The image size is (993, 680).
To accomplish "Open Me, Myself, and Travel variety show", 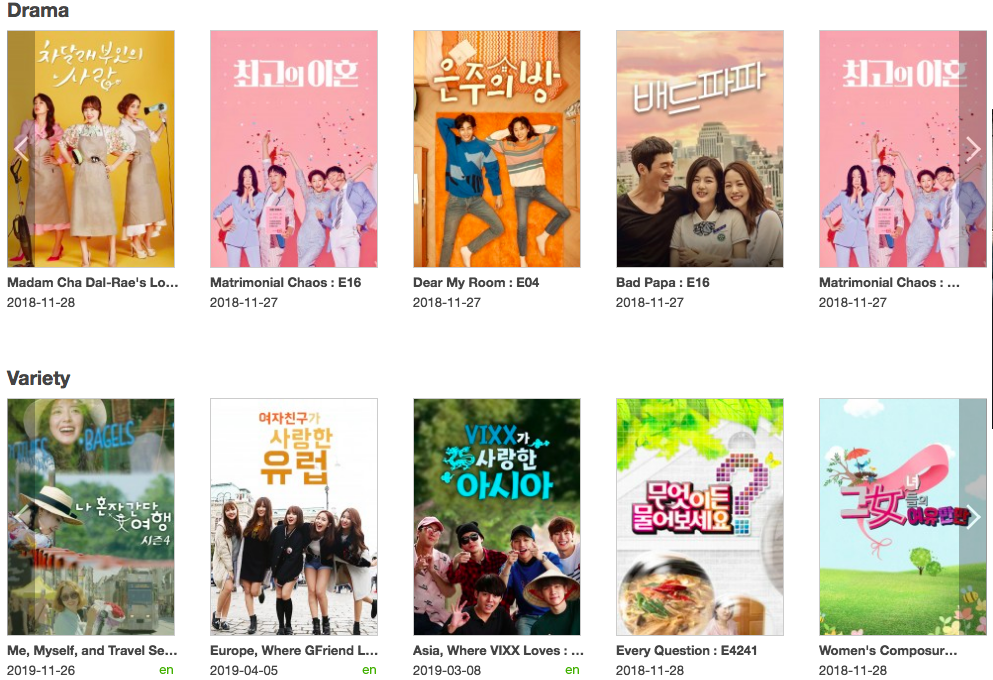I will click(x=91, y=517).
